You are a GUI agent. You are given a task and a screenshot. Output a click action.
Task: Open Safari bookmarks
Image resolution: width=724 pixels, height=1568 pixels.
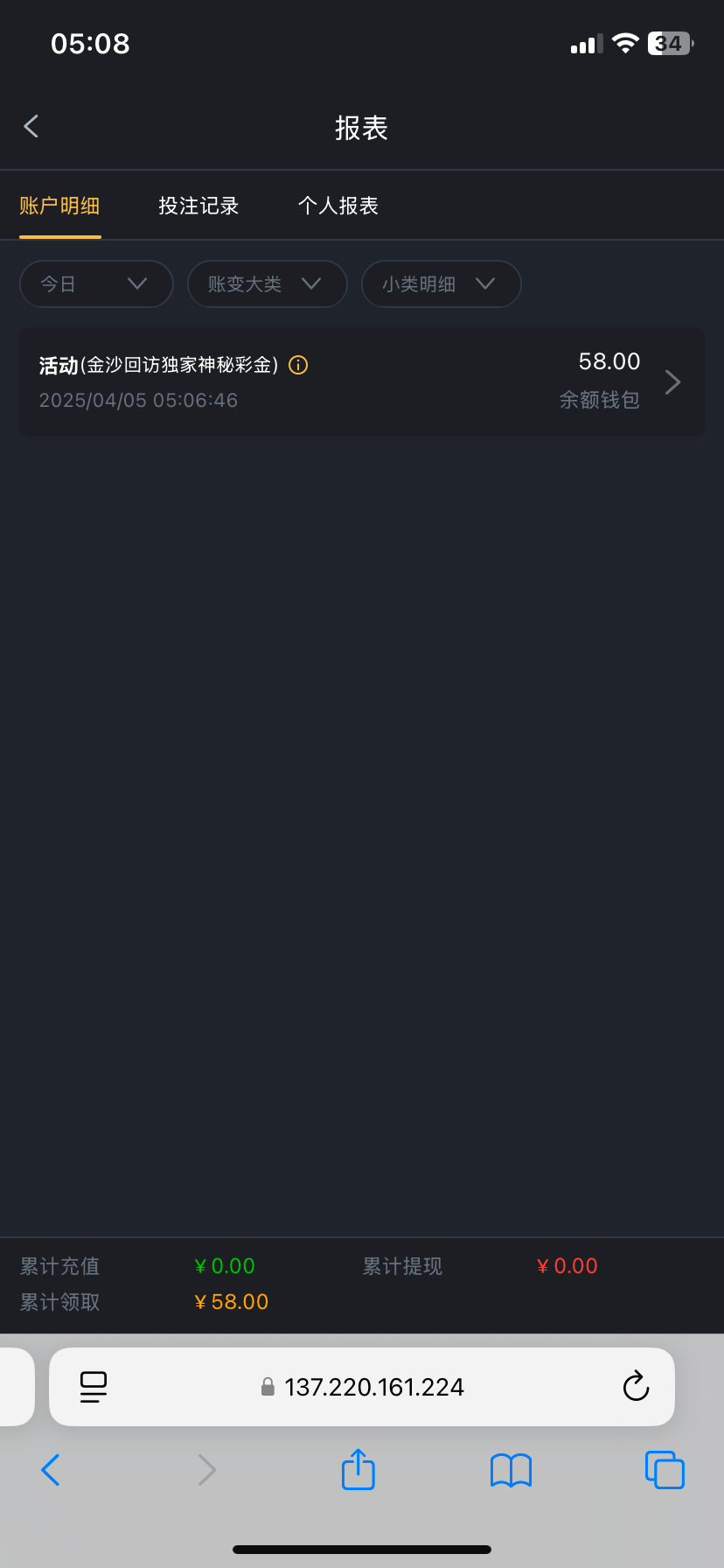[x=512, y=1470]
